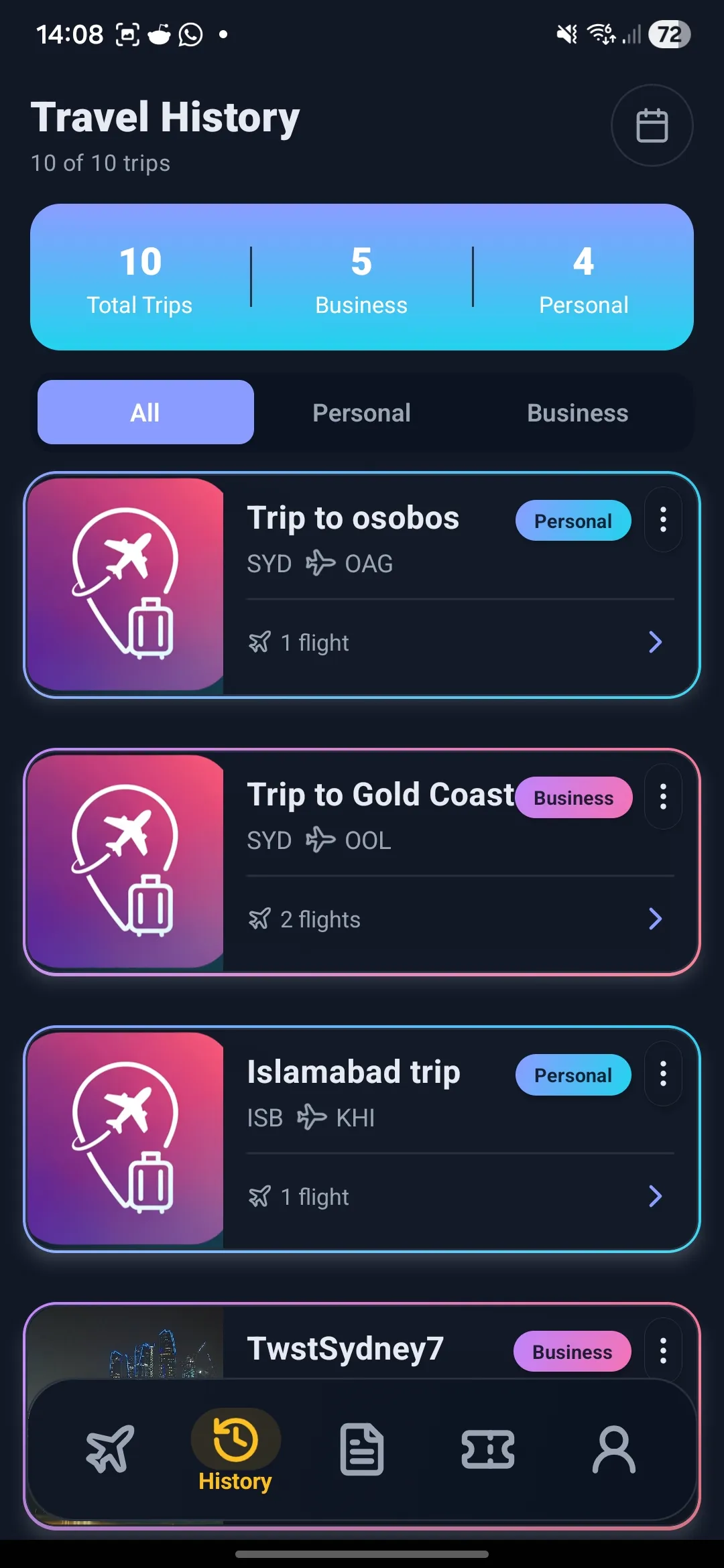The image size is (724, 1568).
Task: Expand Islamabad trip via its chevron arrow
Action: 656,1196
